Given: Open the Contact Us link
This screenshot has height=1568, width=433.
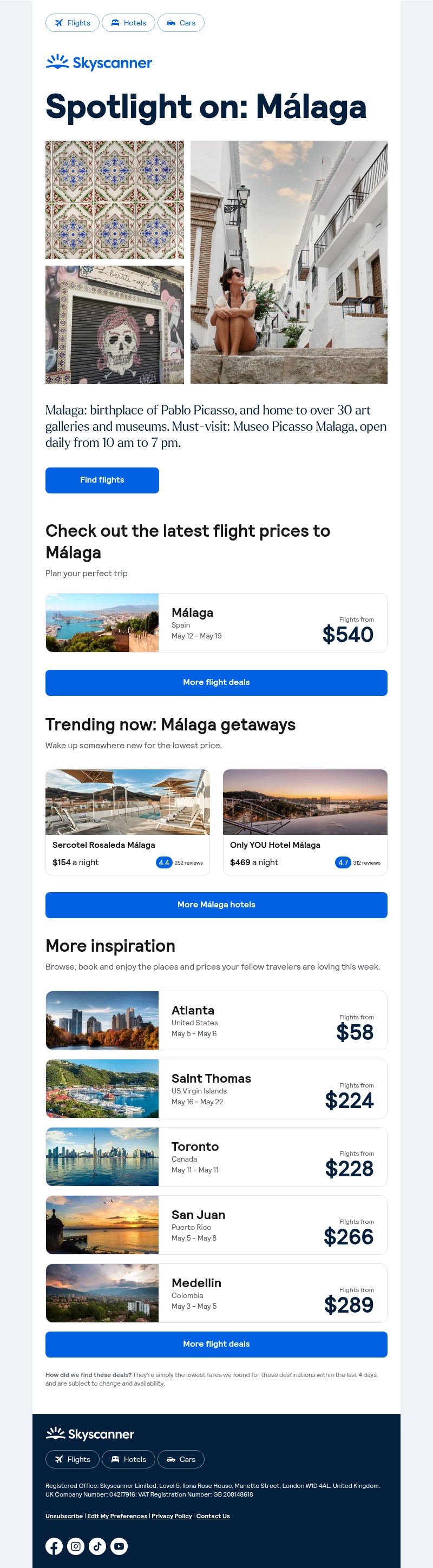Looking at the screenshot, I should [x=213, y=1516].
